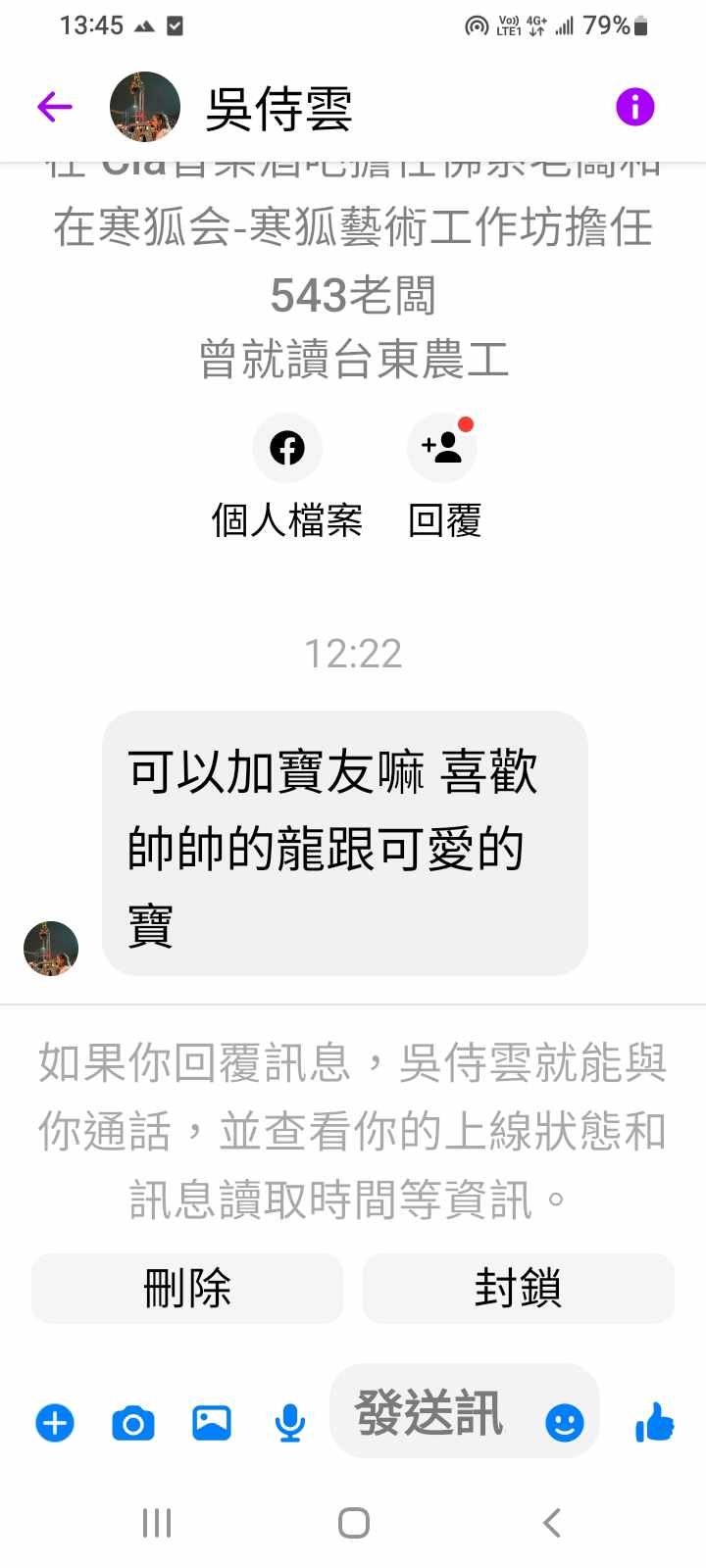Image resolution: width=706 pixels, height=1568 pixels.
Task: Open the 個人檔案 Facebook profile
Action: [x=287, y=449]
